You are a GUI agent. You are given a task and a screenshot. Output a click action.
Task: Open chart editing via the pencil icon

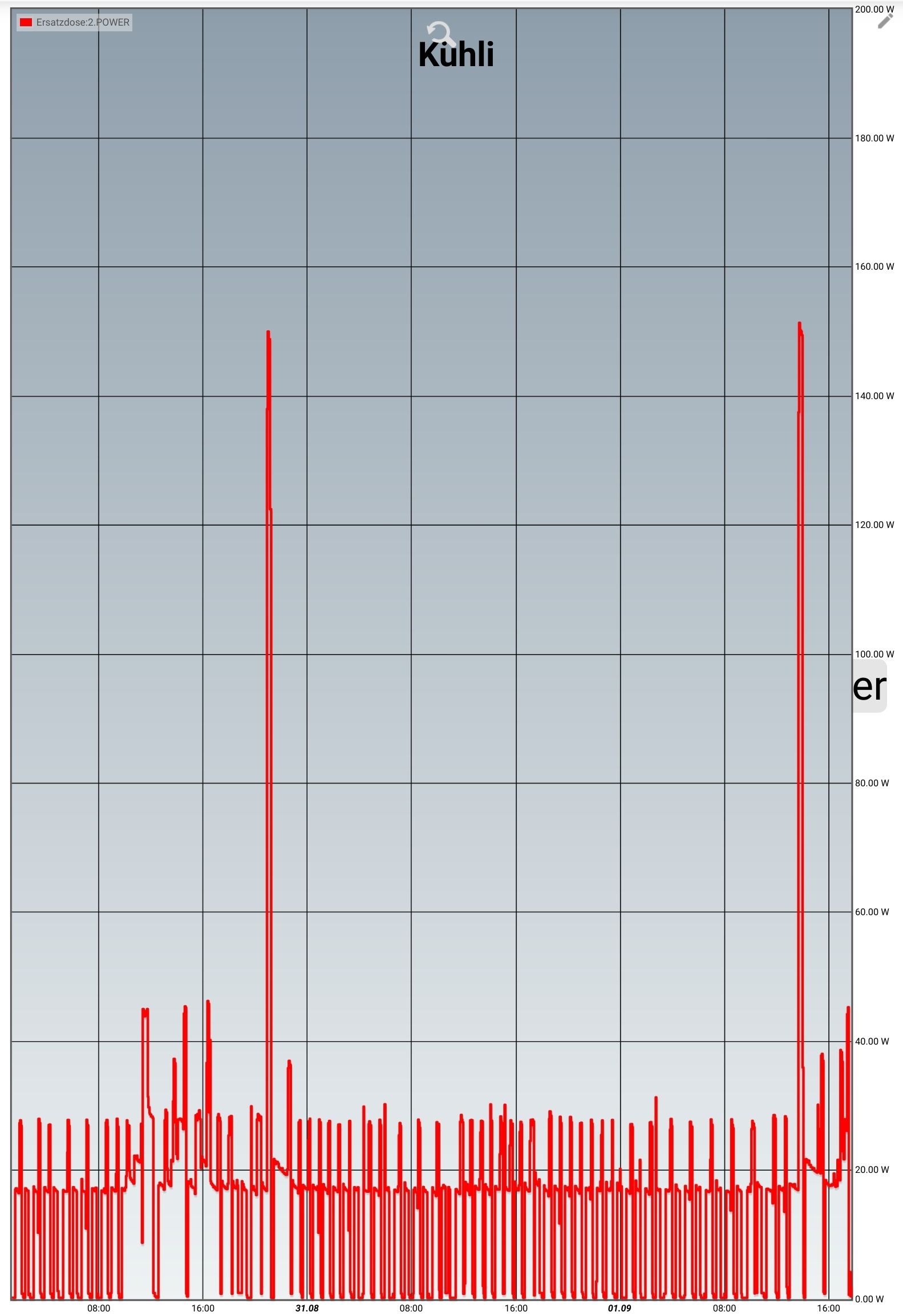[885, 22]
